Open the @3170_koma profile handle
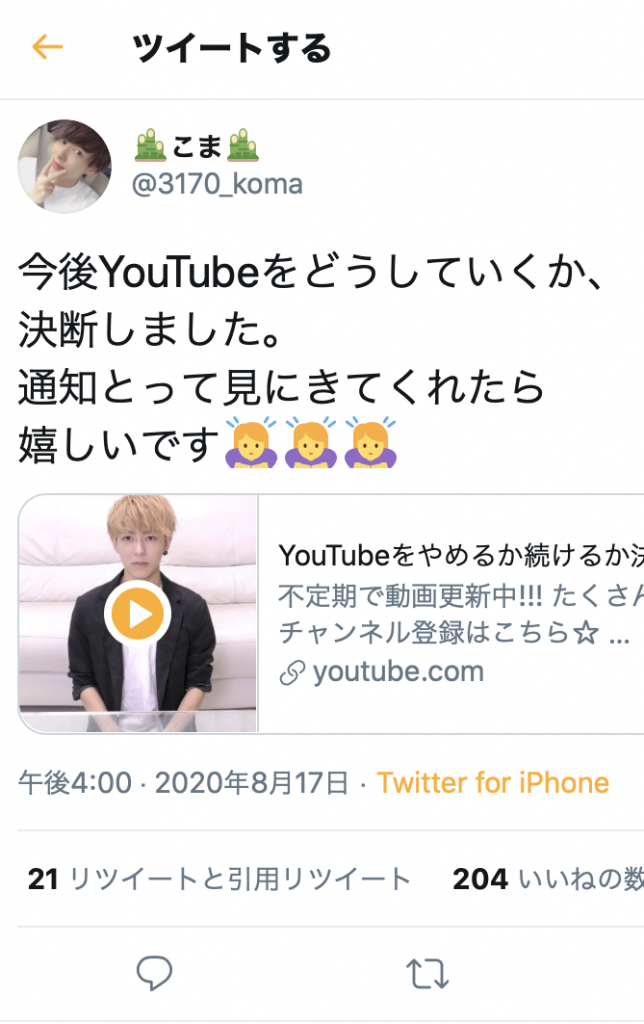Viewport: 644px width, 1024px height. coord(218,185)
